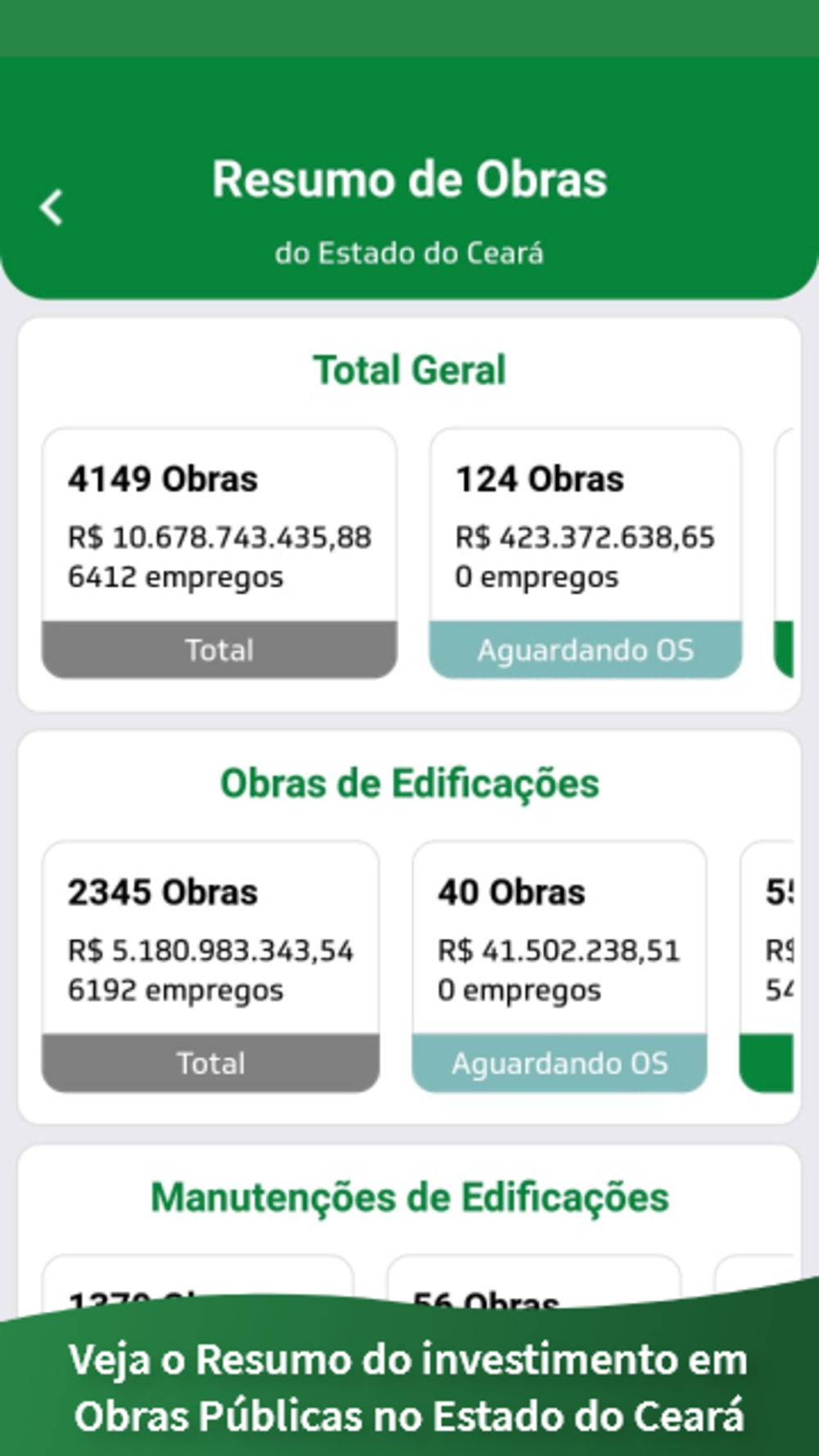Image resolution: width=819 pixels, height=1456 pixels.
Task: Open the 2345 Obras Edificações Total card
Action: [210, 966]
